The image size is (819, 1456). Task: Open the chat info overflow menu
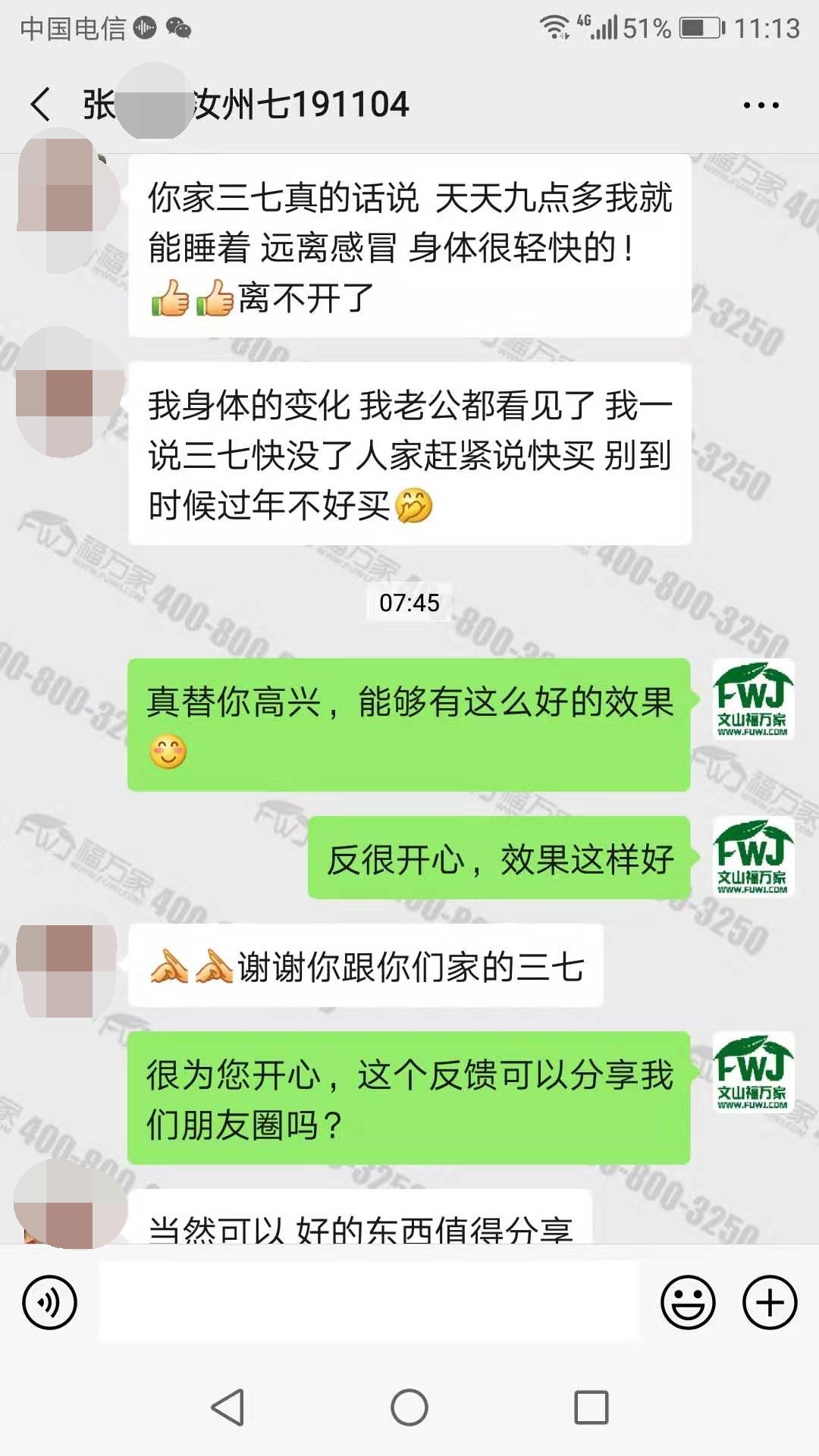pyautogui.click(x=761, y=105)
